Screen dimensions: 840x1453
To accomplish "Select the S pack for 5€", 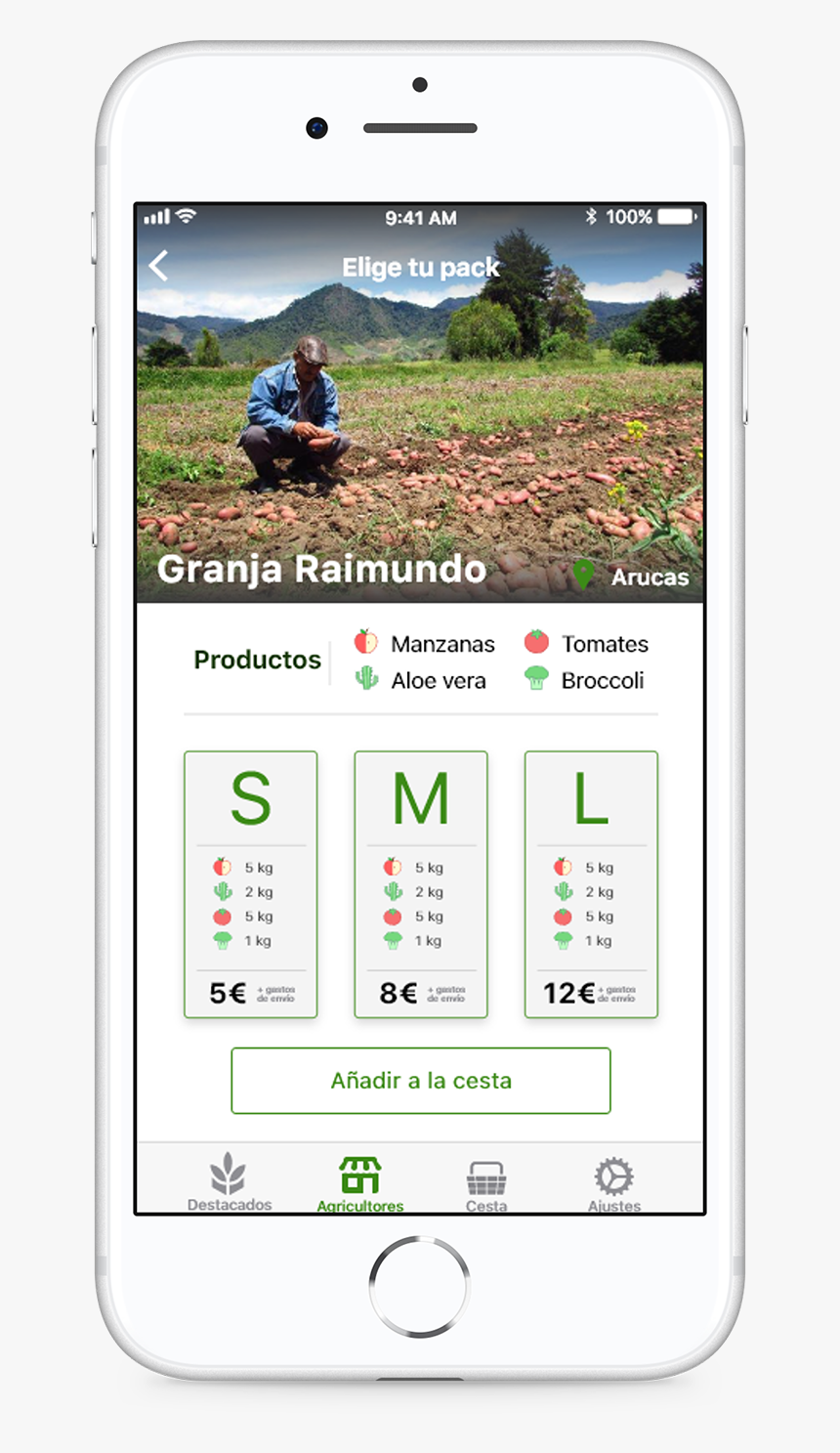I will pyautogui.click(x=251, y=884).
